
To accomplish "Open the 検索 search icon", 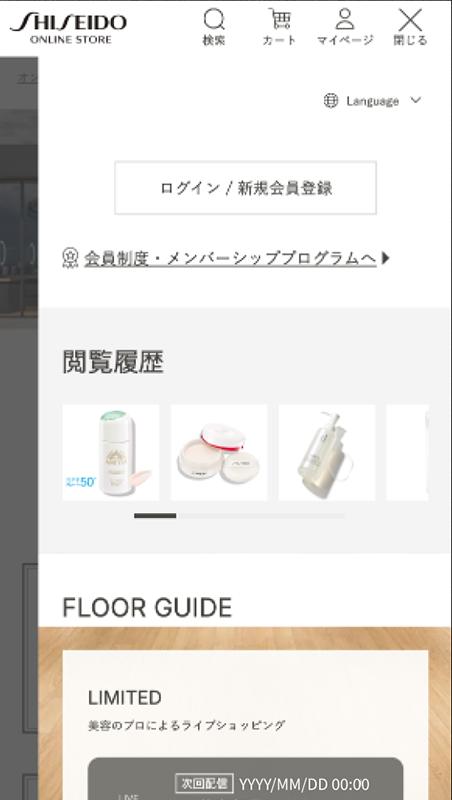I will tap(214, 28).
